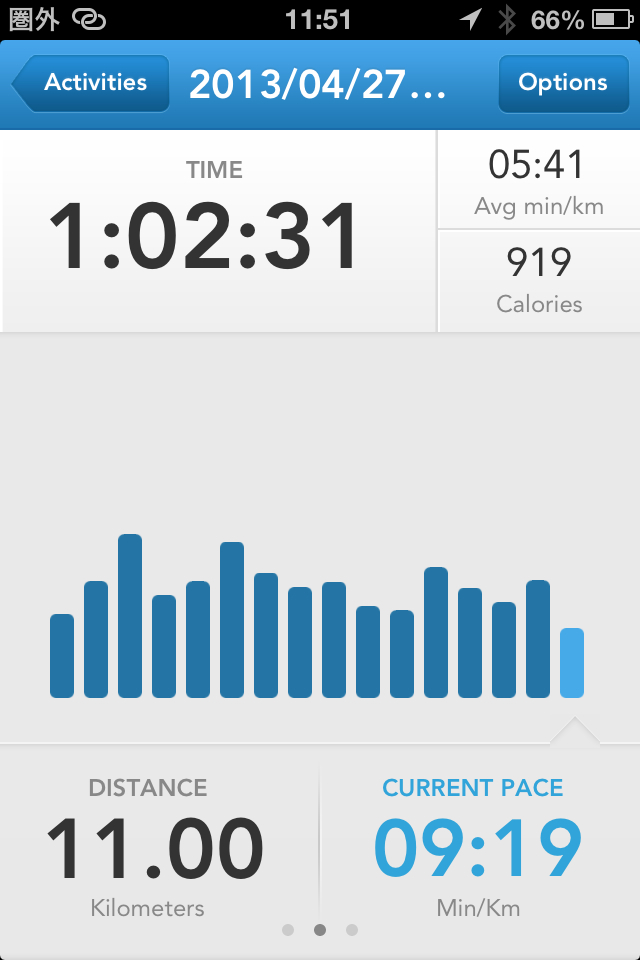Viewport: 640px width, 960px height.
Task: Tap the page indicator dots
Action: click(x=320, y=930)
